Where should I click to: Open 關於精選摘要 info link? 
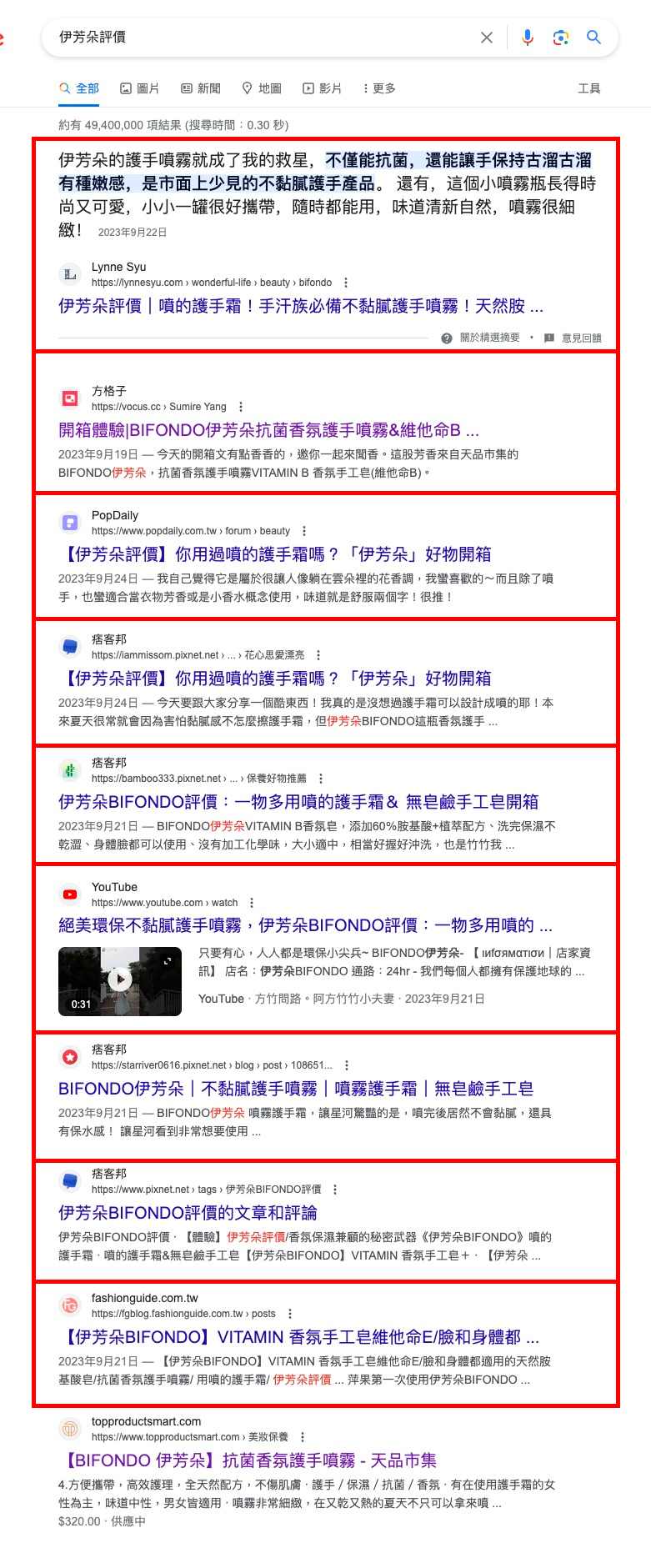pos(489,338)
